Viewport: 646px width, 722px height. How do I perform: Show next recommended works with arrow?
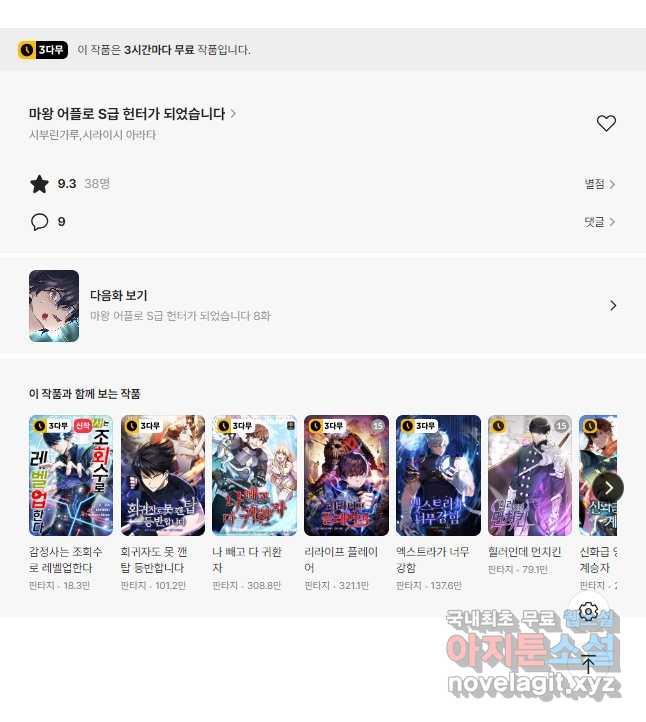[608, 487]
